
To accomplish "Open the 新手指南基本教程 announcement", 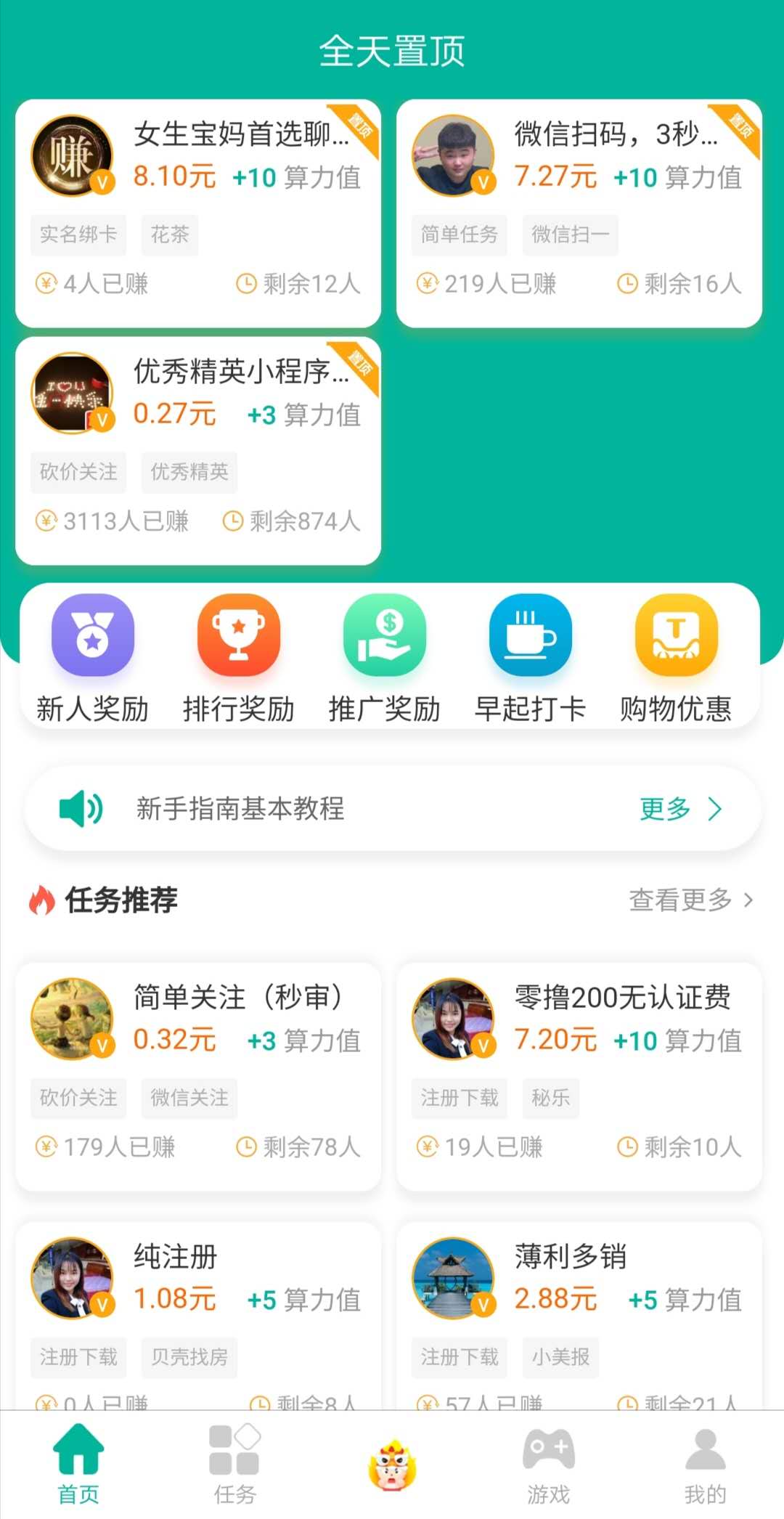I will coord(240,808).
